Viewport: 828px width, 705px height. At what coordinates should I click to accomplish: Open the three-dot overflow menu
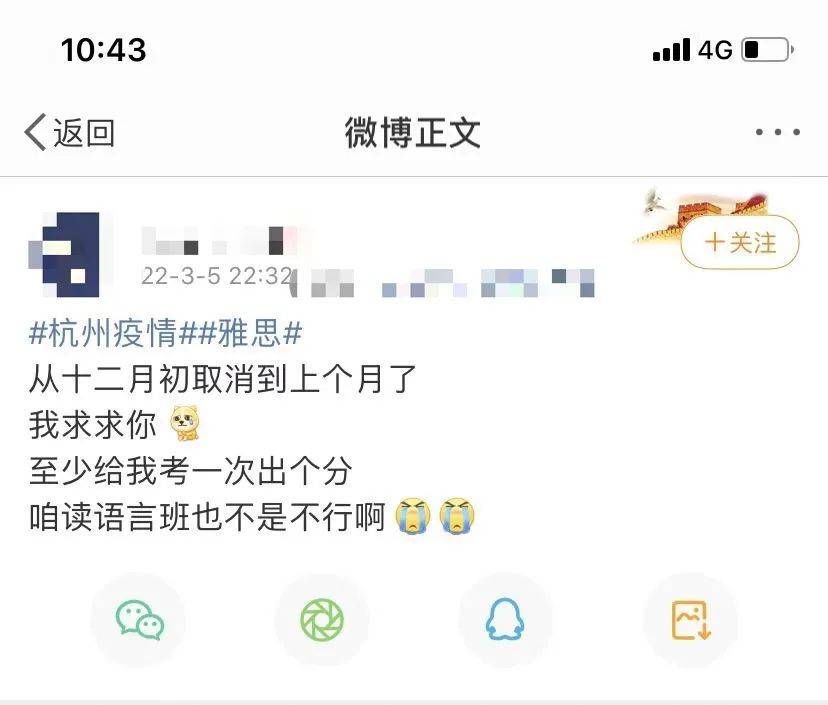click(777, 132)
